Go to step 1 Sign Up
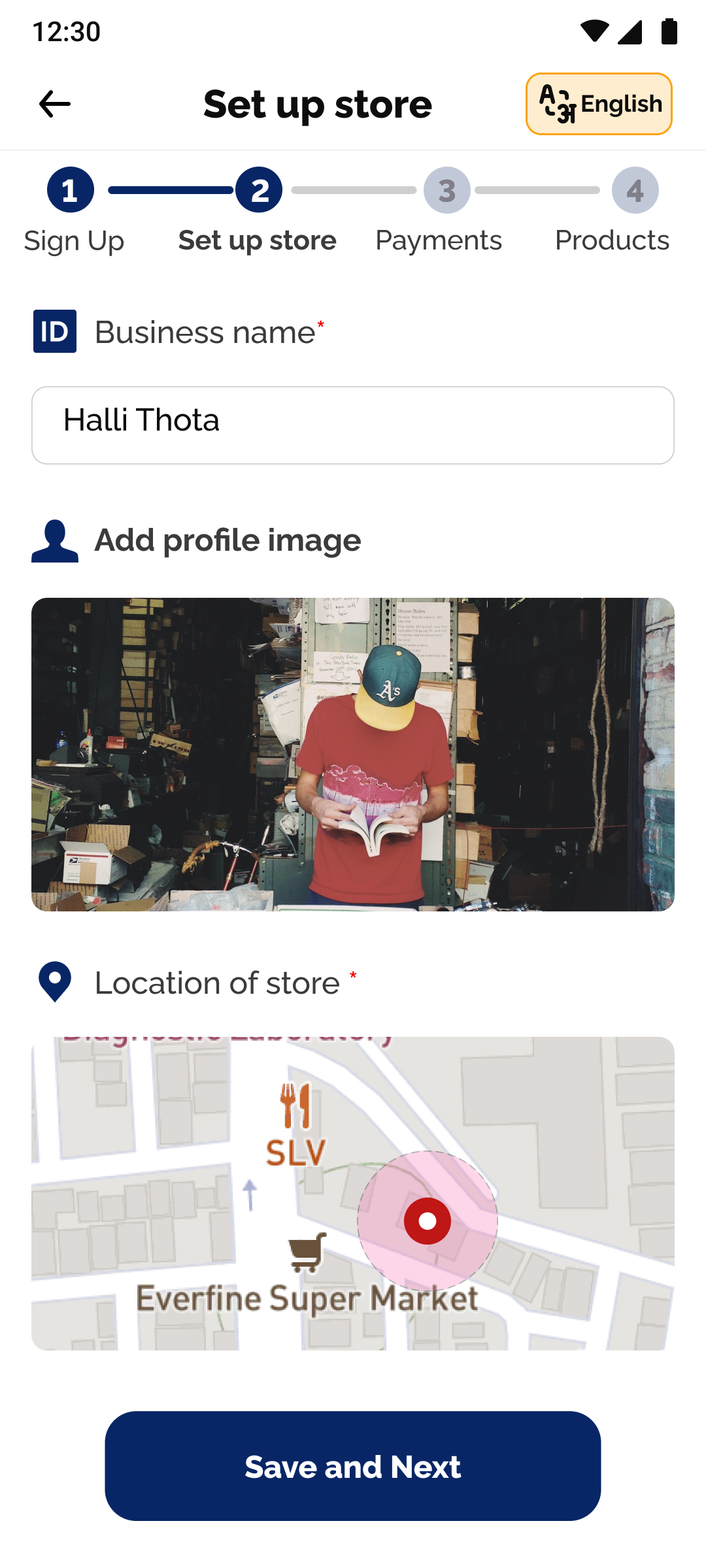 coord(71,191)
